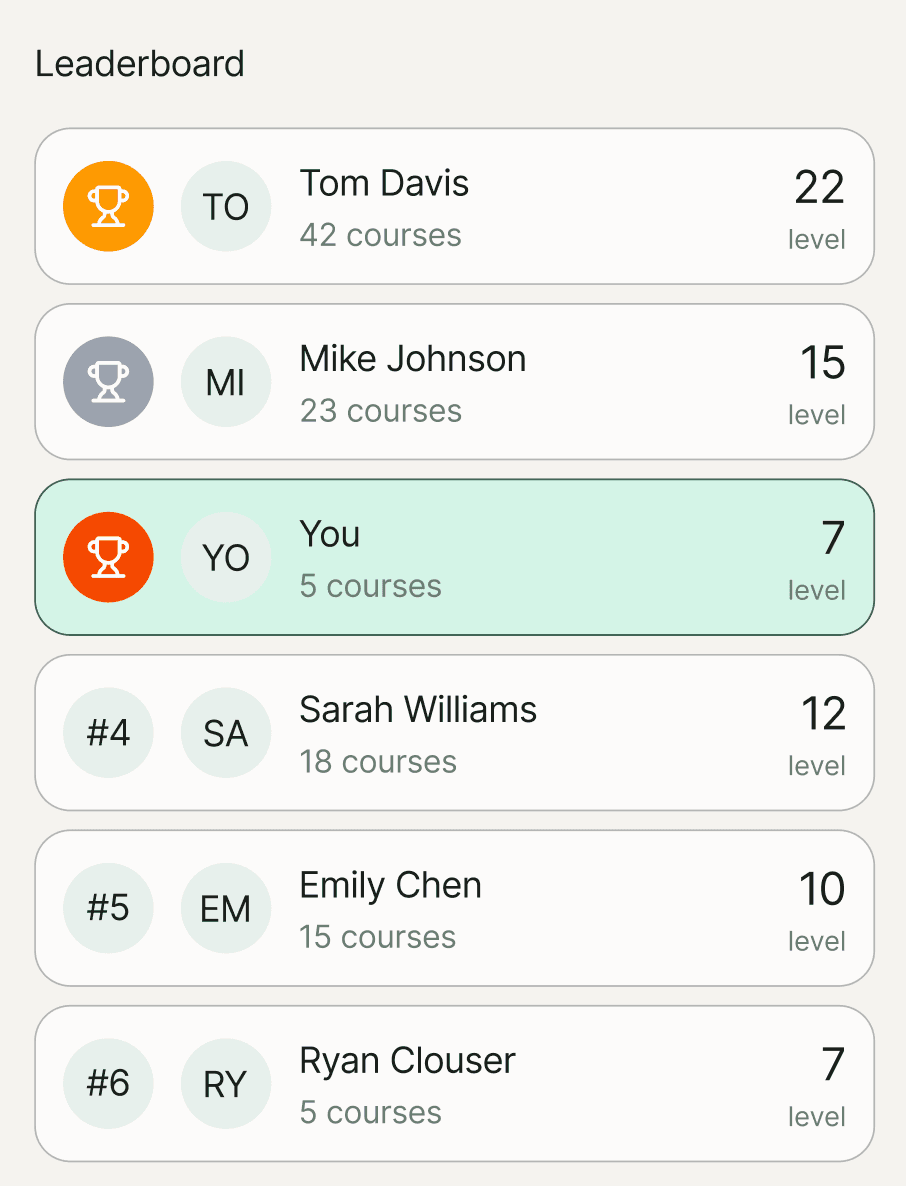Image resolution: width=906 pixels, height=1186 pixels.
Task: Click Sarah Williams's SA avatar
Action: click(226, 733)
